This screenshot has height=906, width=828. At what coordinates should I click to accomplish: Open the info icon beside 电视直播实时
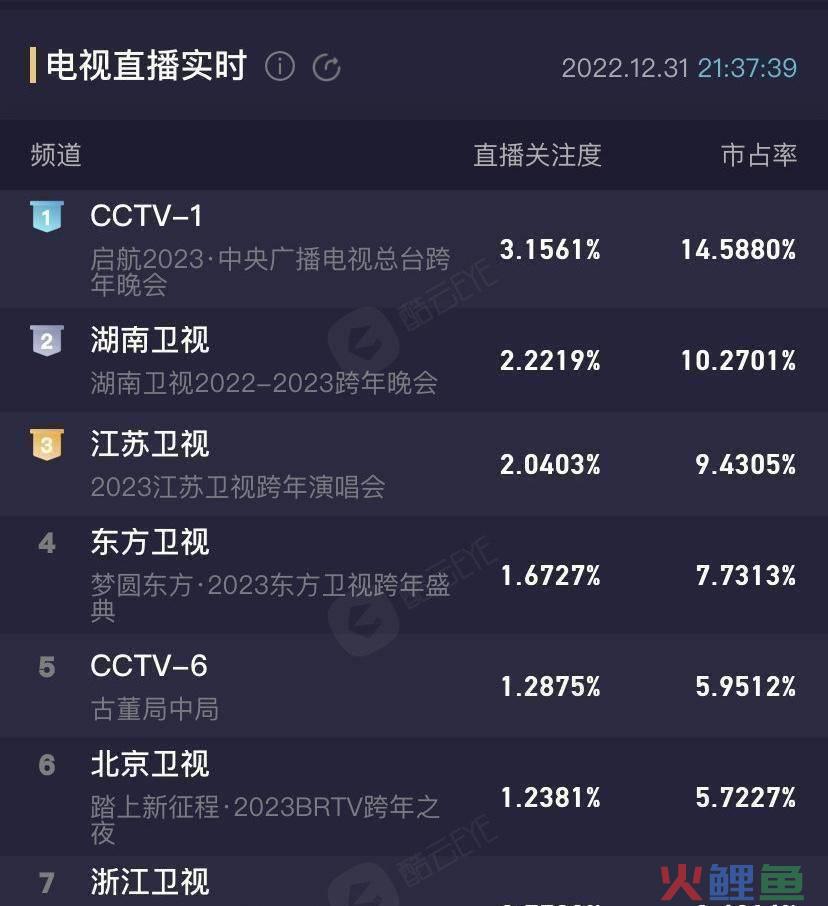coord(280,67)
